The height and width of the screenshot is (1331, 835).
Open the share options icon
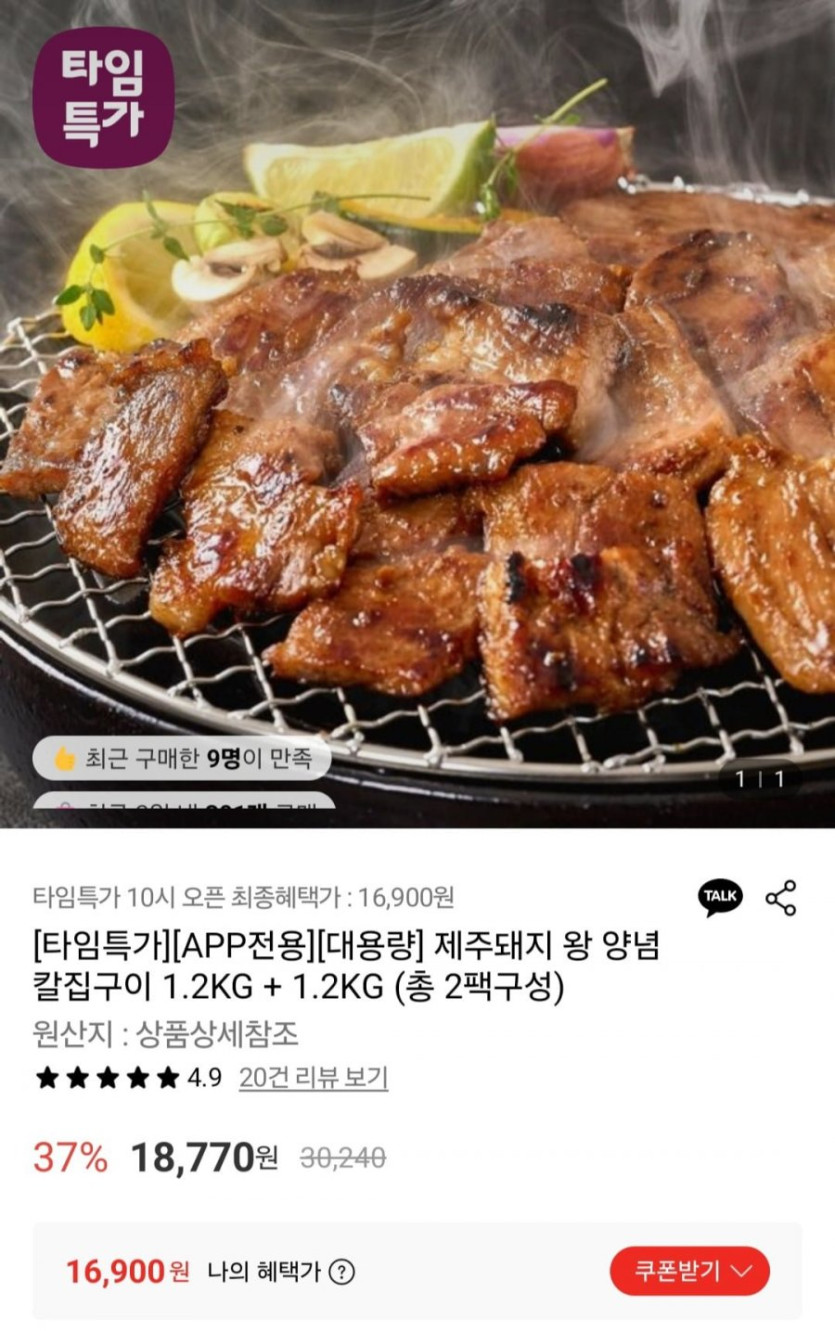click(781, 897)
